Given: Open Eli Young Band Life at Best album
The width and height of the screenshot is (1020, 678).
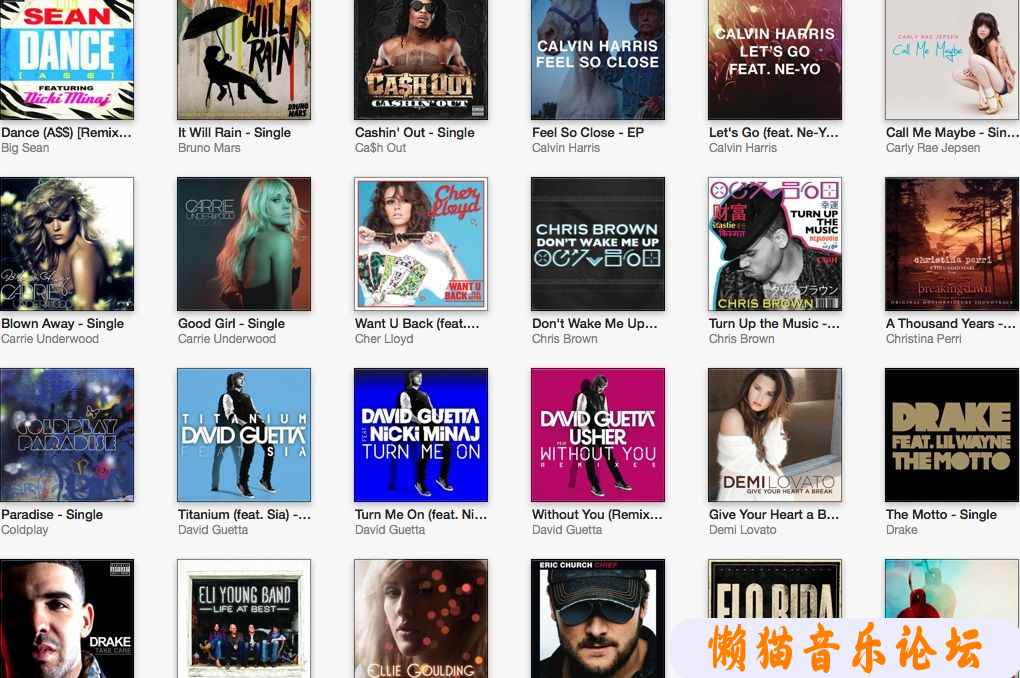Looking at the screenshot, I should [x=244, y=618].
